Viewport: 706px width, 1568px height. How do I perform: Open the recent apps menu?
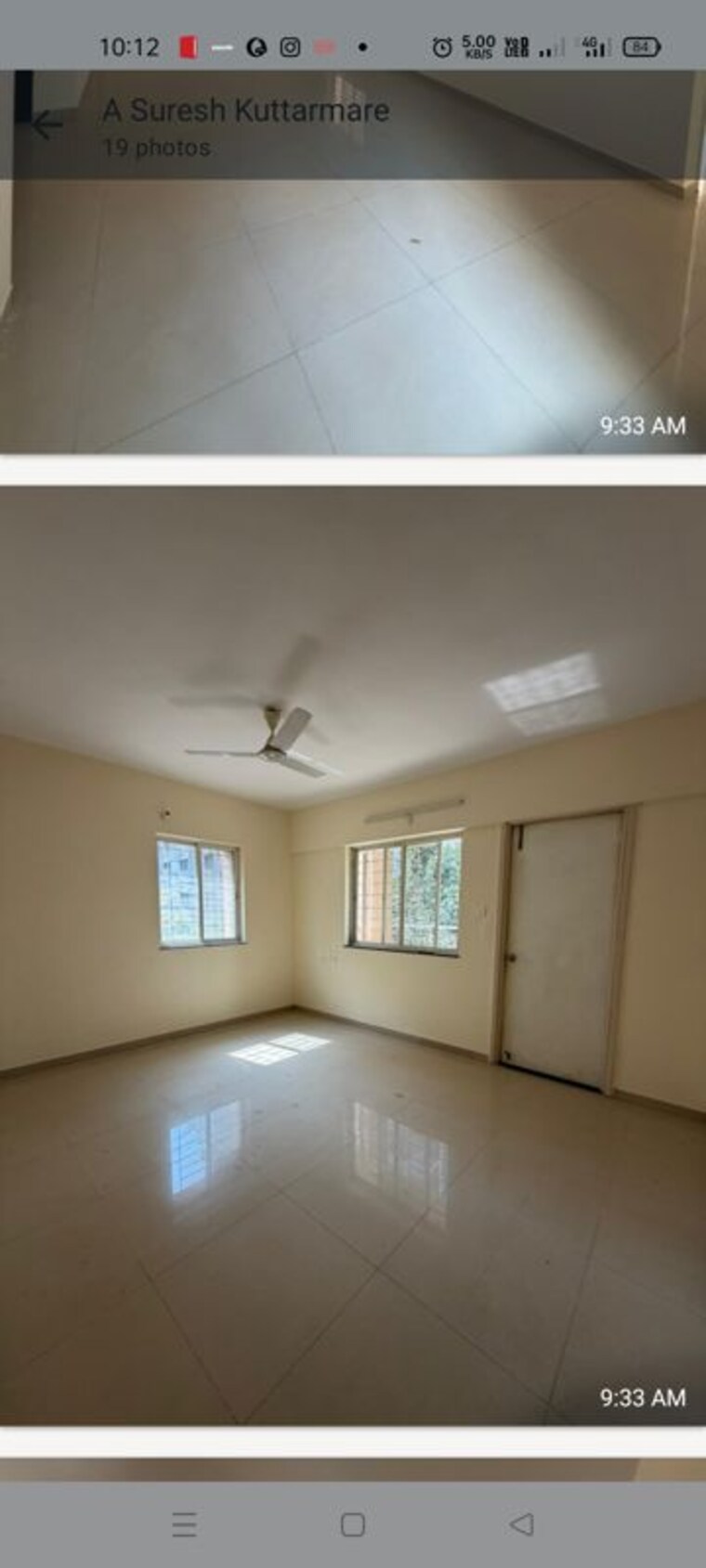pos(184,1524)
